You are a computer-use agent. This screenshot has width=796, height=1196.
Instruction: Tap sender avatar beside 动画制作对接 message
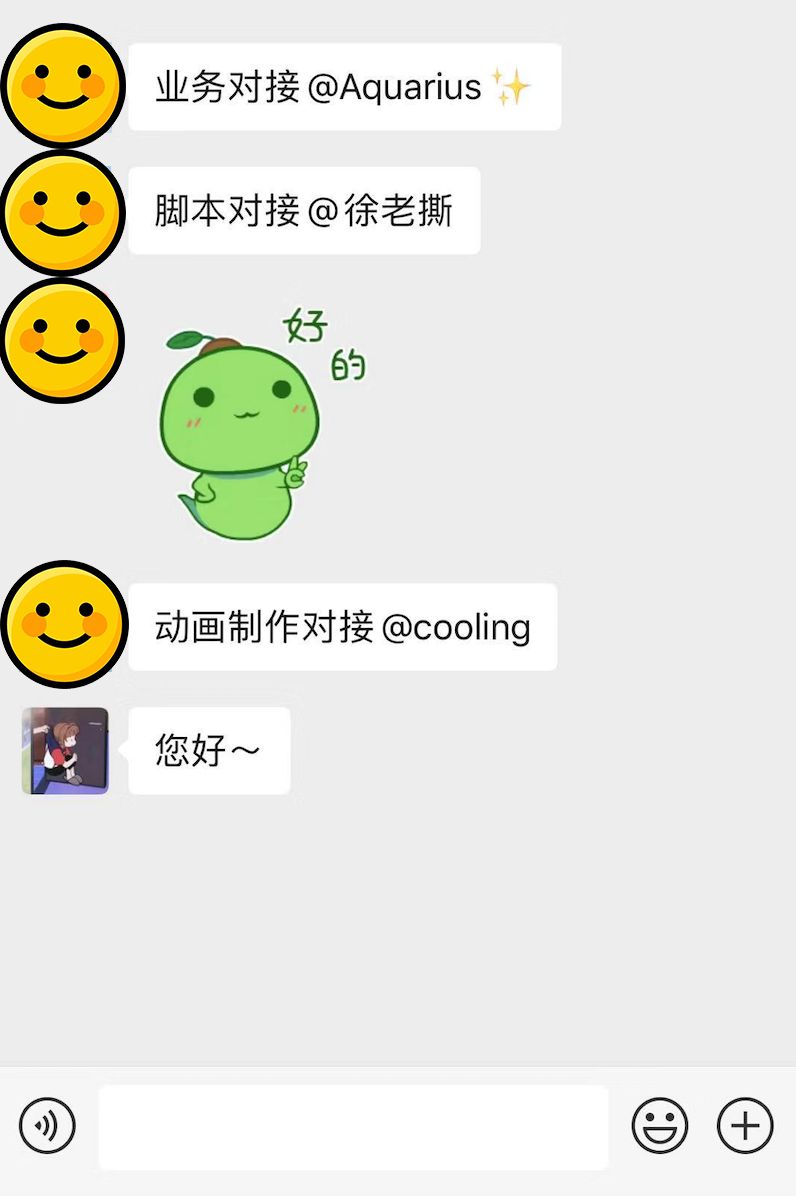pos(64,624)
